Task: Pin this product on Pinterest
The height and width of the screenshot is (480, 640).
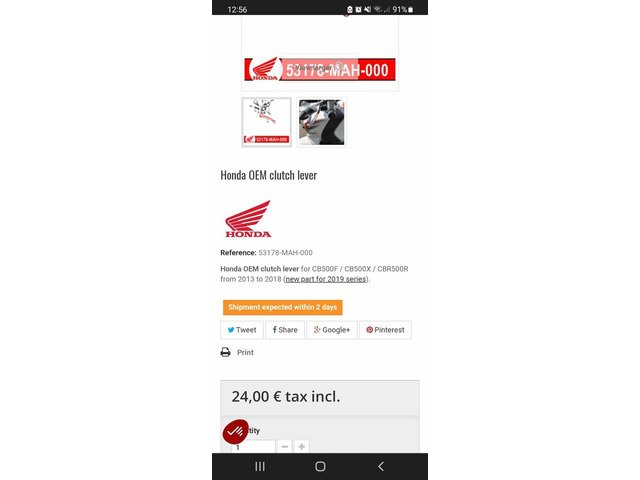Action: coord(385,330)
